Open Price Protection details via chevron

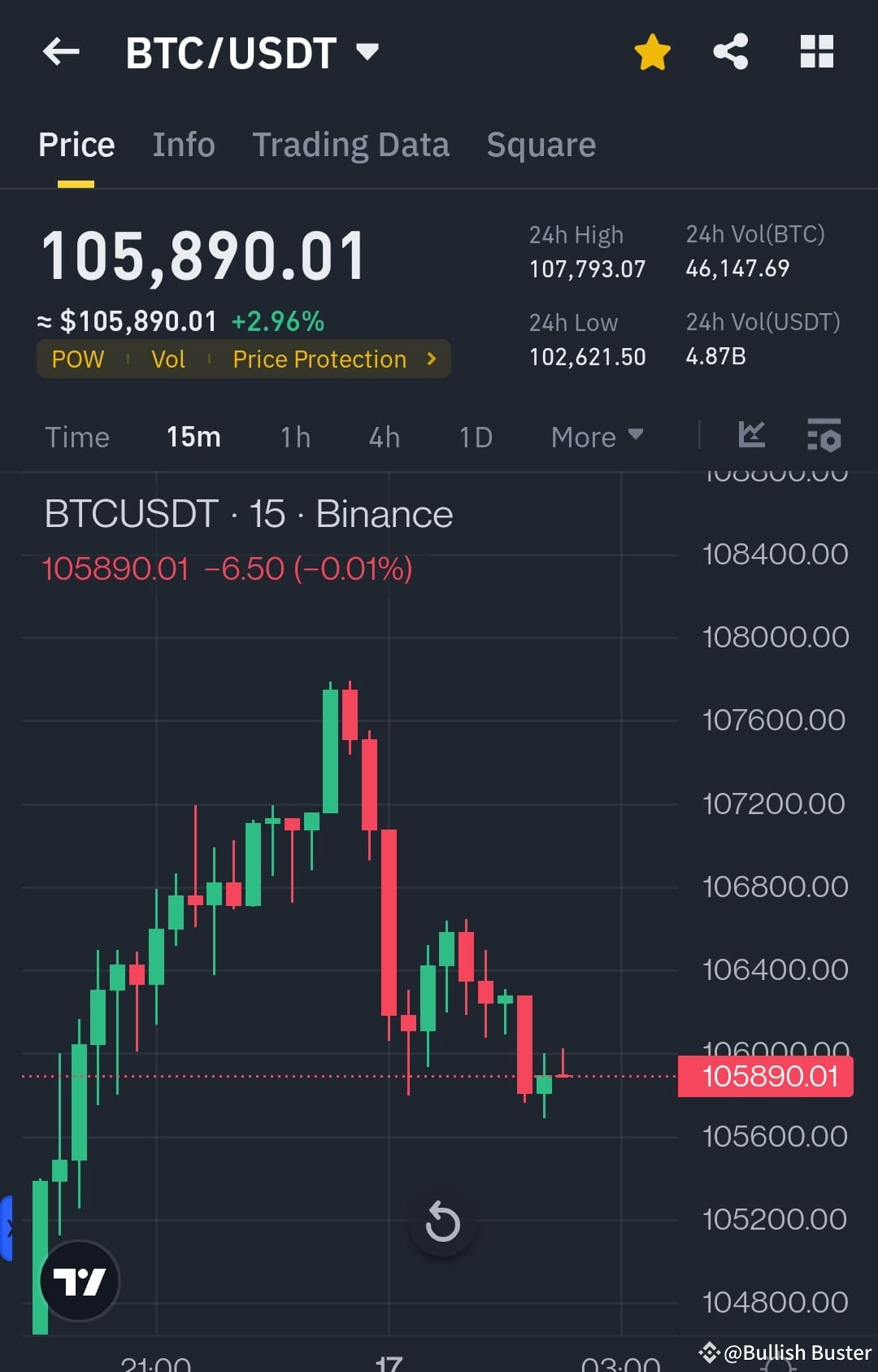coord(432,359)
